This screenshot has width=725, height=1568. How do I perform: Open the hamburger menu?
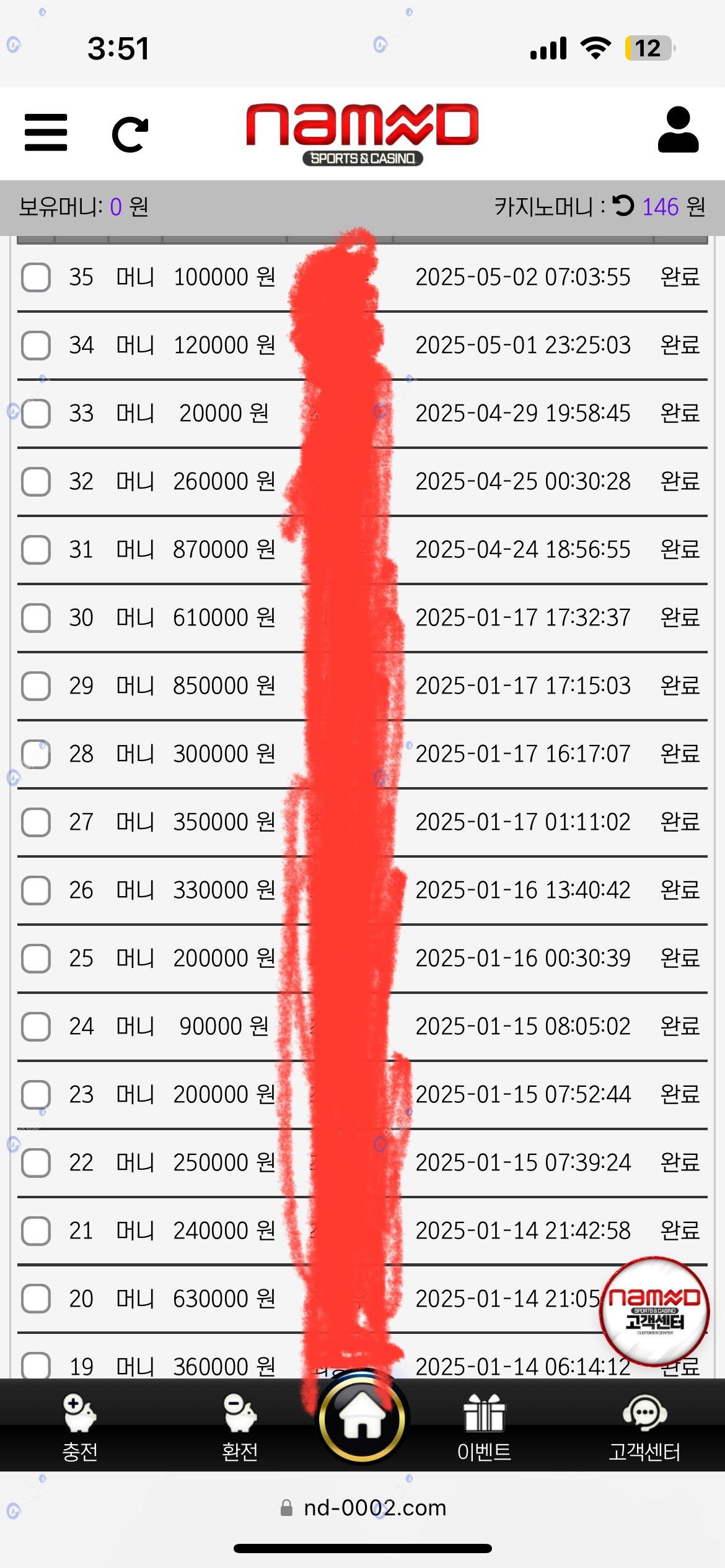coord(46,132)
